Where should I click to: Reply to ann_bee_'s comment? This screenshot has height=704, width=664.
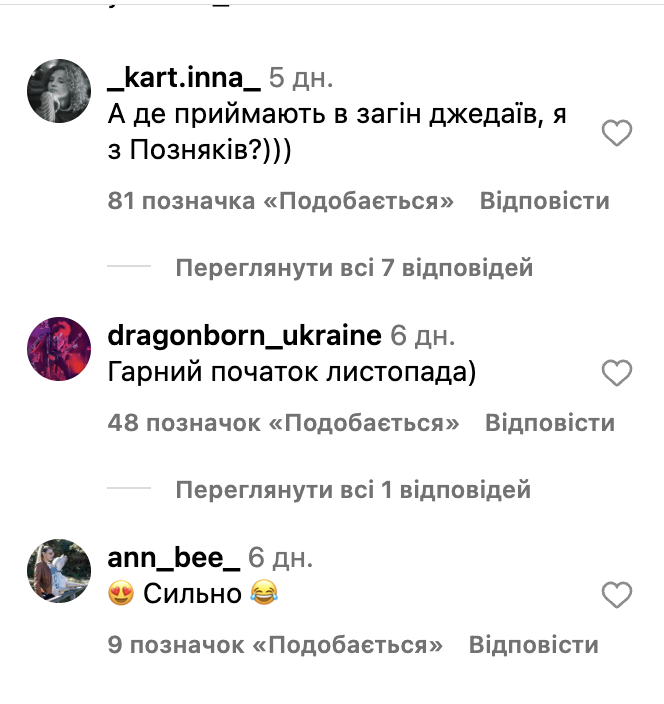(533, 645)
